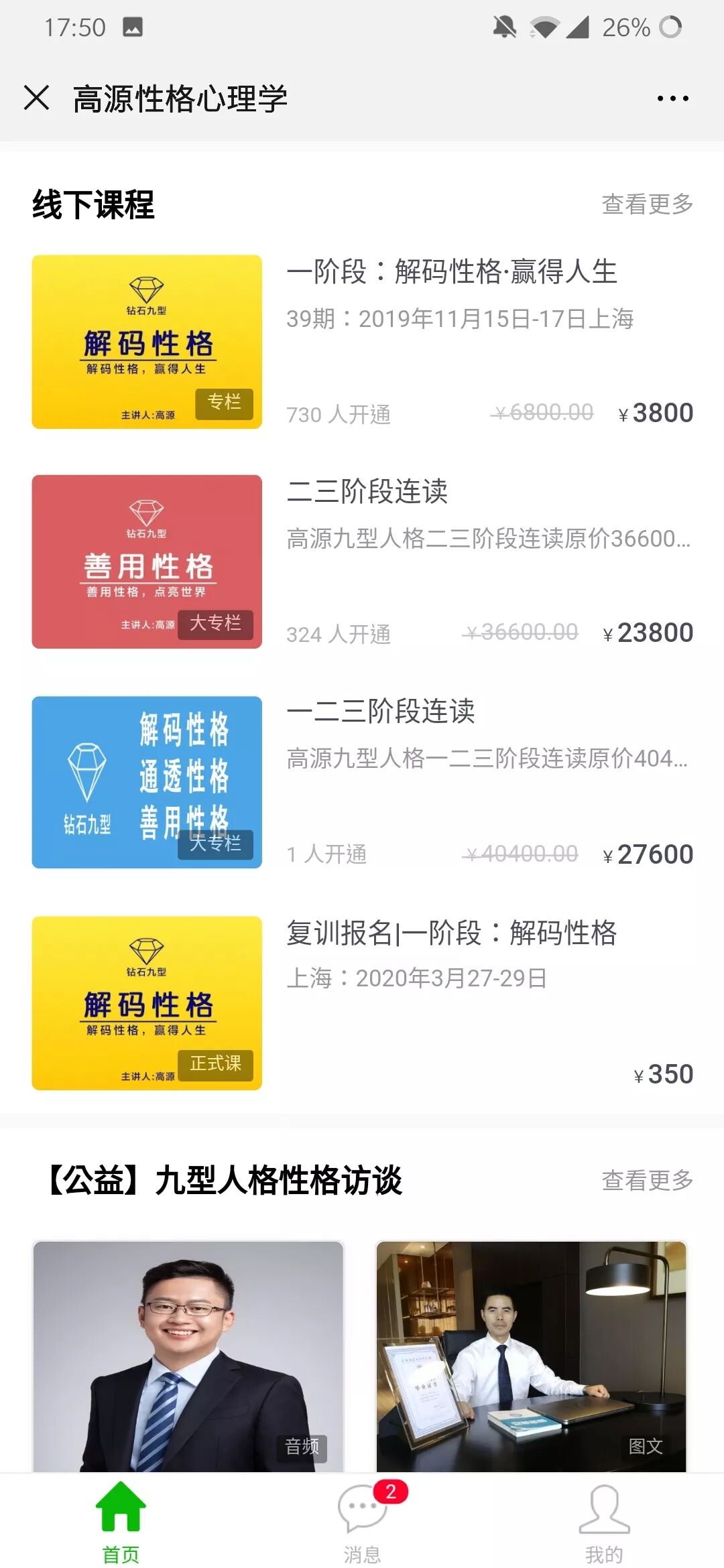Viewport: 724px width, 1568px height.
Task: Switch to the 消息 tab
Action: pos(362,1521)
